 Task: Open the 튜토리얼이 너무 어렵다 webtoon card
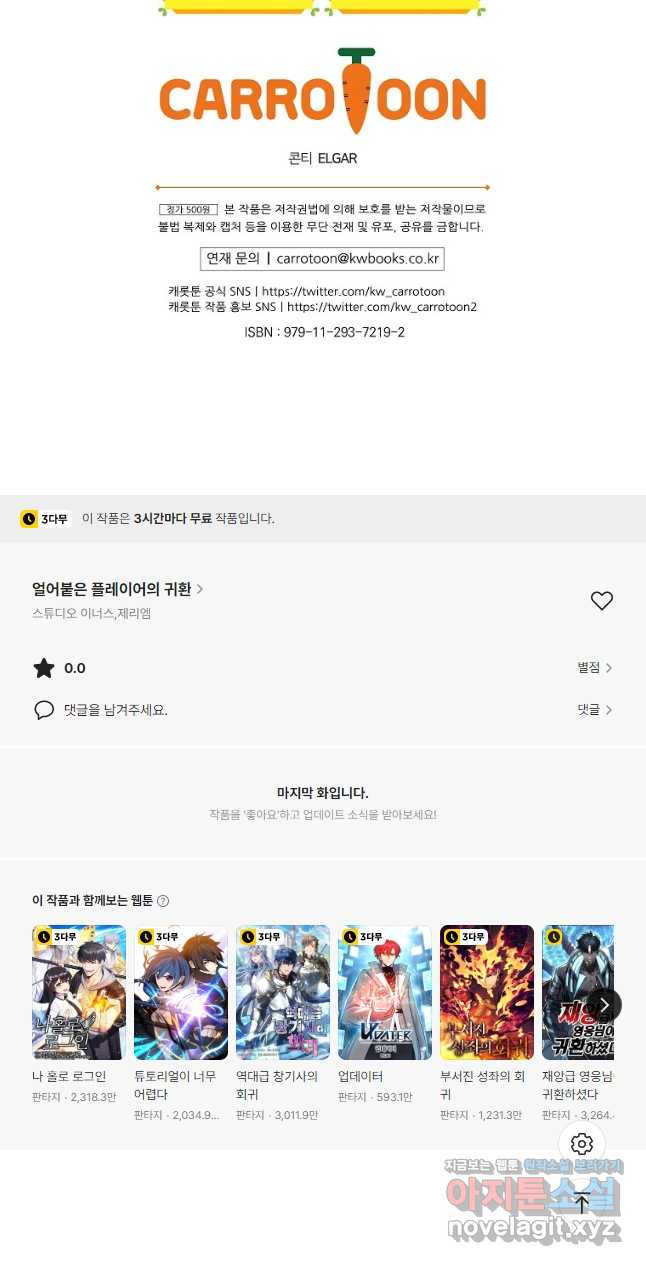(181, 993)
